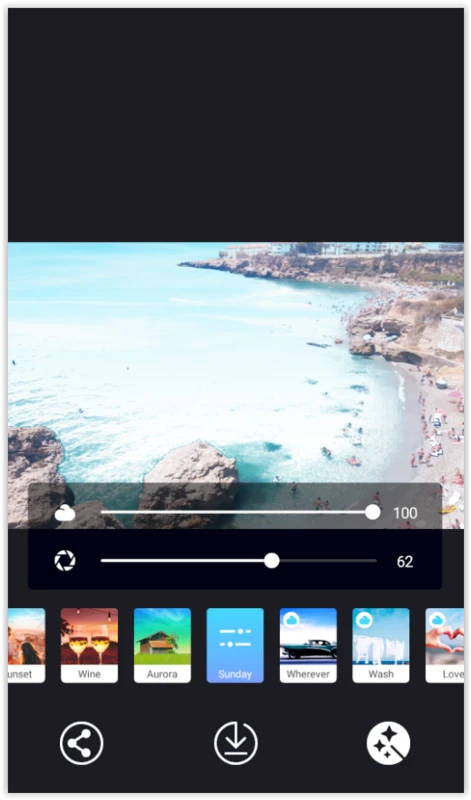Viewport: 471px width, 800px height.
Task: Select the Wine filter
Action: [x=89, y=645]
